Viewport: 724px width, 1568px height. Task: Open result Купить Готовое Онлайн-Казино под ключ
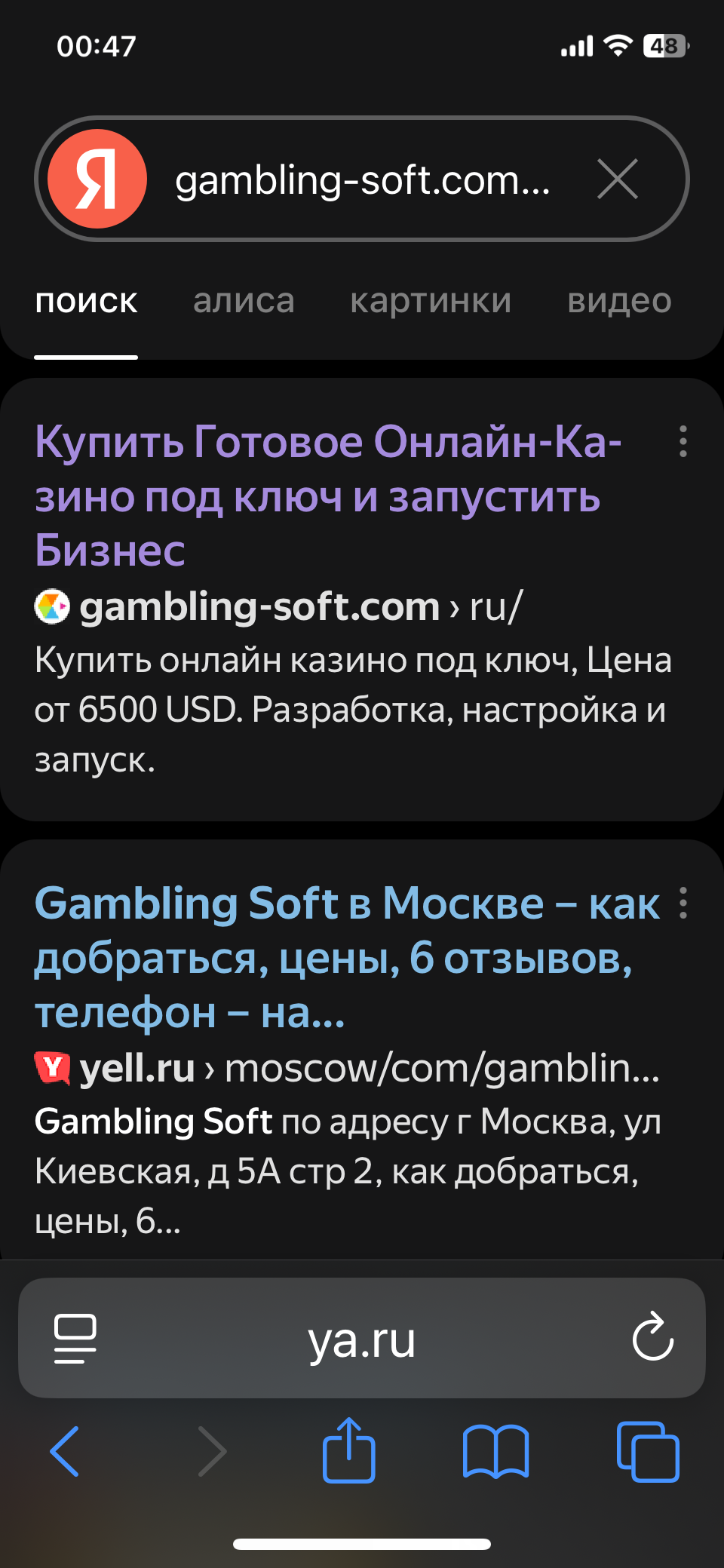(x=328, y=496)
